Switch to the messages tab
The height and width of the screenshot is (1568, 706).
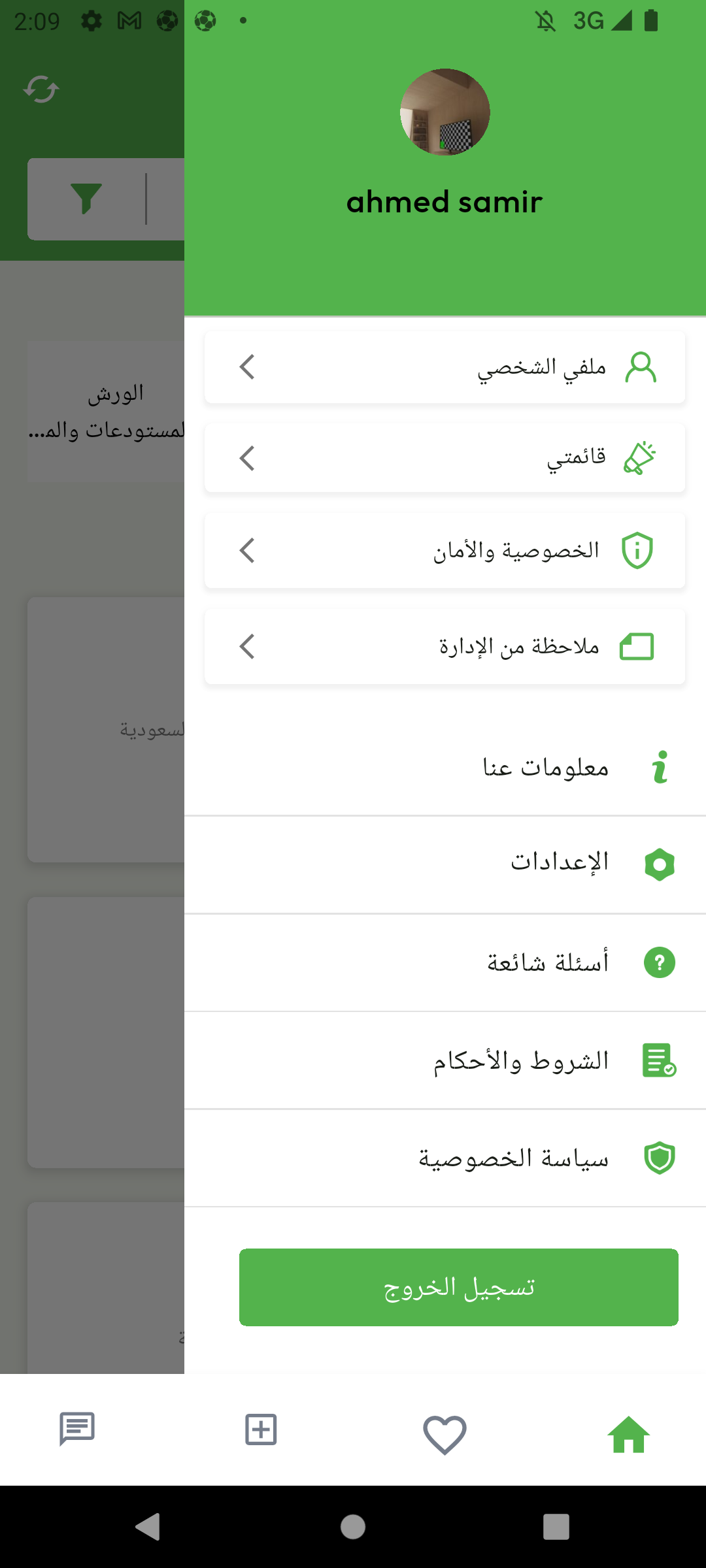[x=77, y=1429]
